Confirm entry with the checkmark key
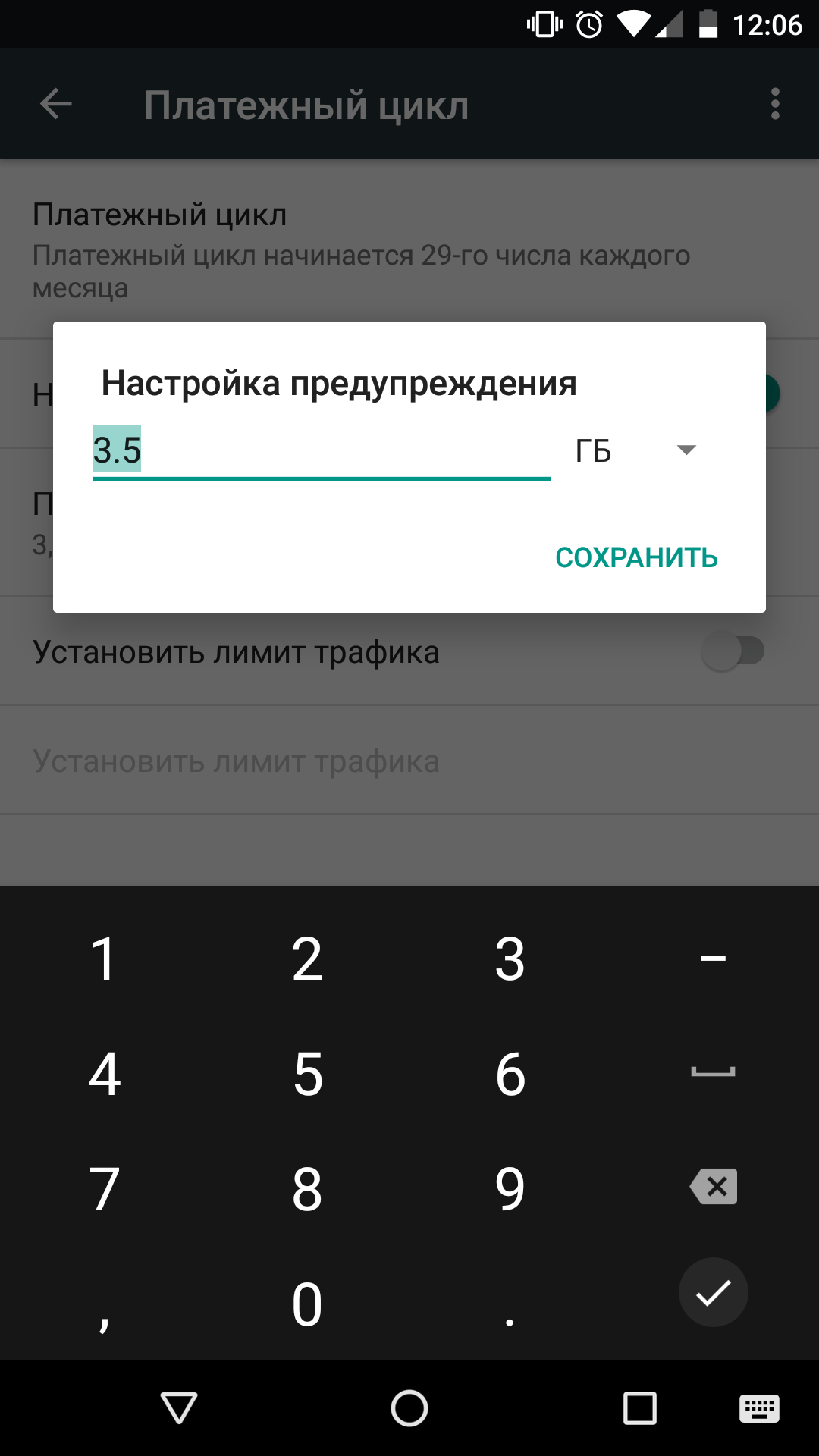Screen dimensions: 819x1456 click(713, 1292)
